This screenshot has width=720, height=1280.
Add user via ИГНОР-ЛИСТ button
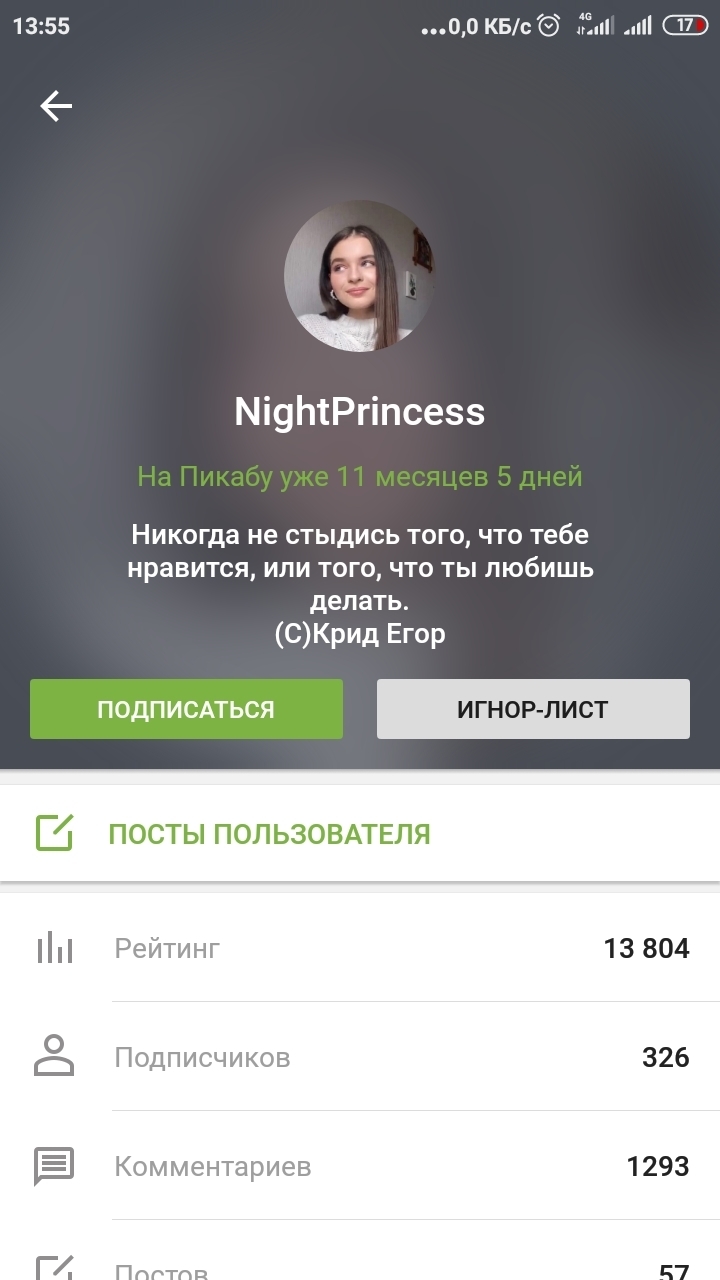point(533,709)
